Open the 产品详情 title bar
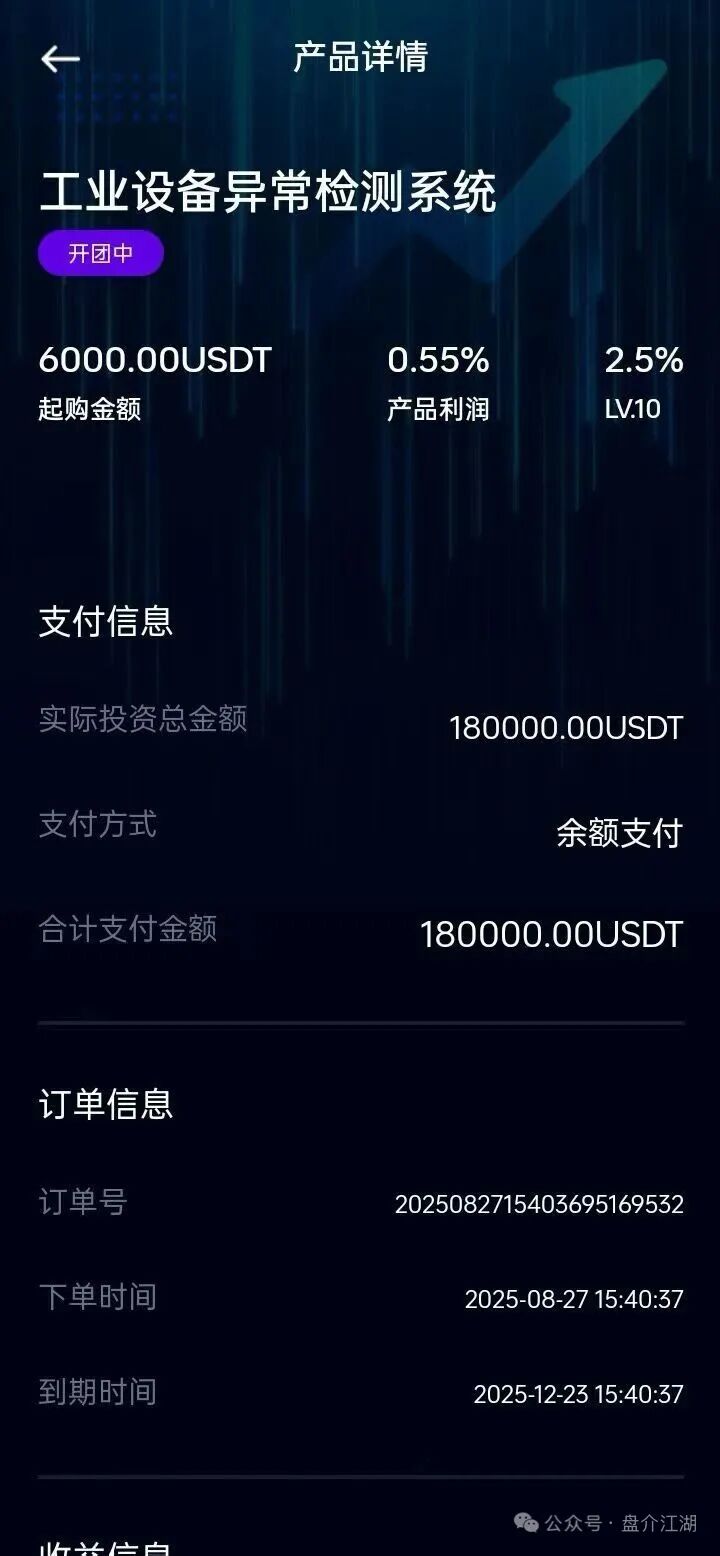 [x=360, y=58]
